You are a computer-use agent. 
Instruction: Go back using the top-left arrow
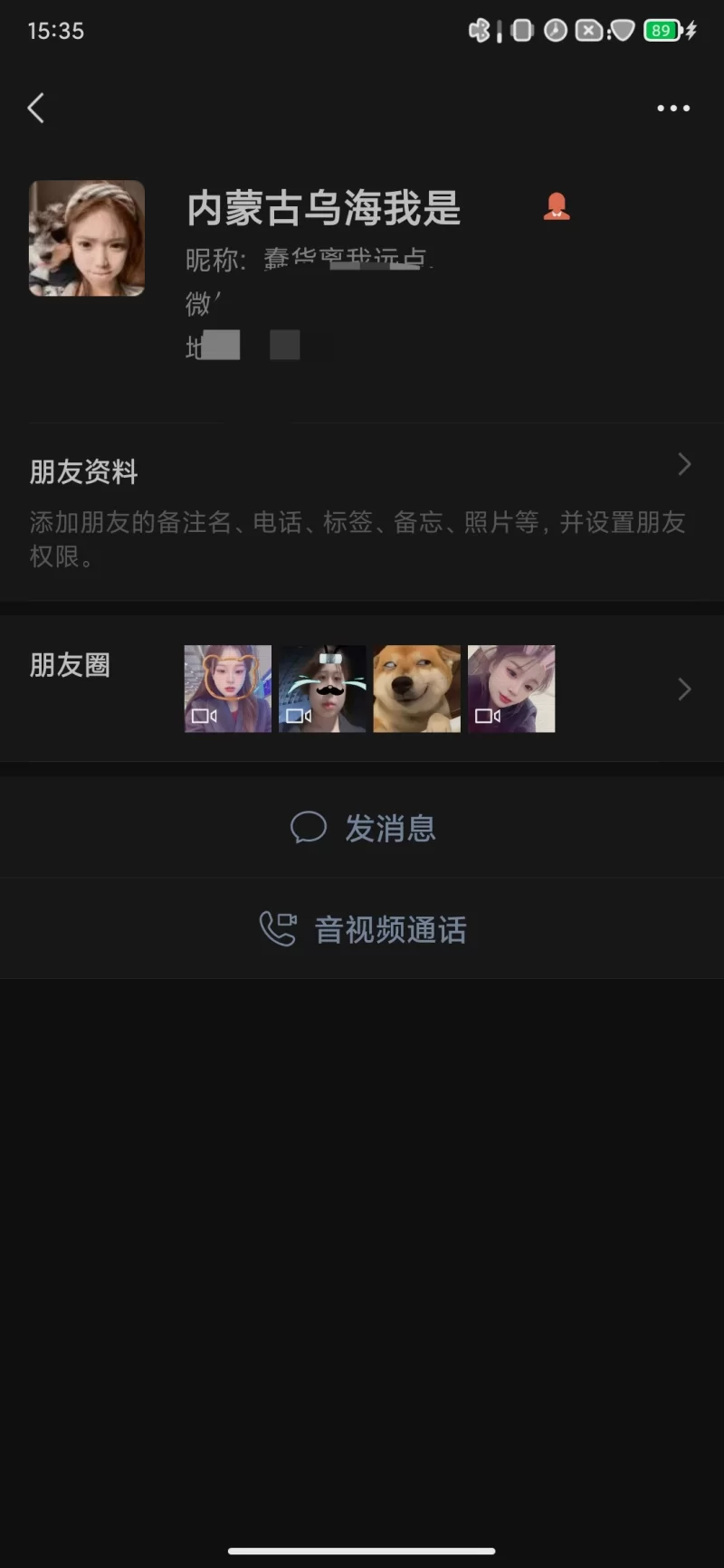(36, 109)
